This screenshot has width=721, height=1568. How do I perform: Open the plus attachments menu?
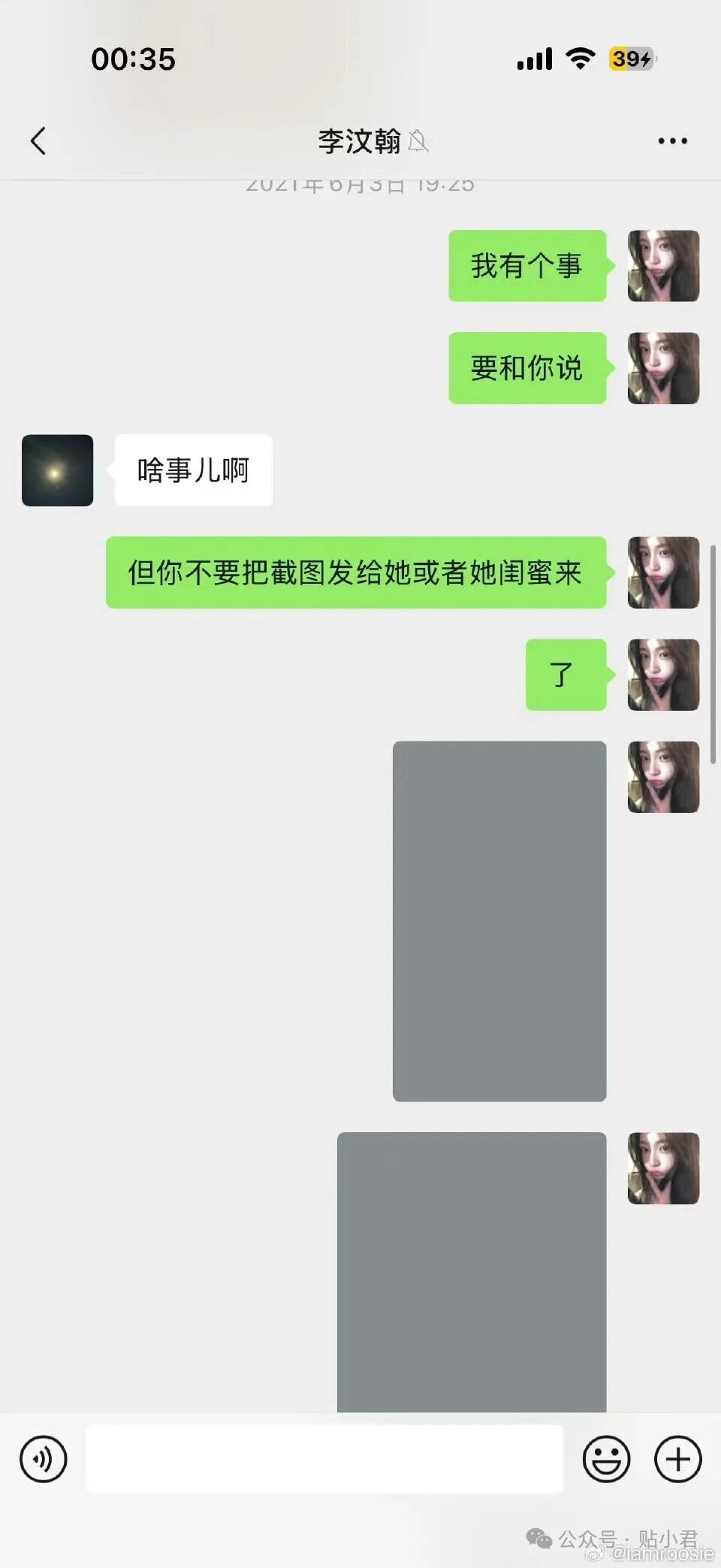coord(677,1459)
